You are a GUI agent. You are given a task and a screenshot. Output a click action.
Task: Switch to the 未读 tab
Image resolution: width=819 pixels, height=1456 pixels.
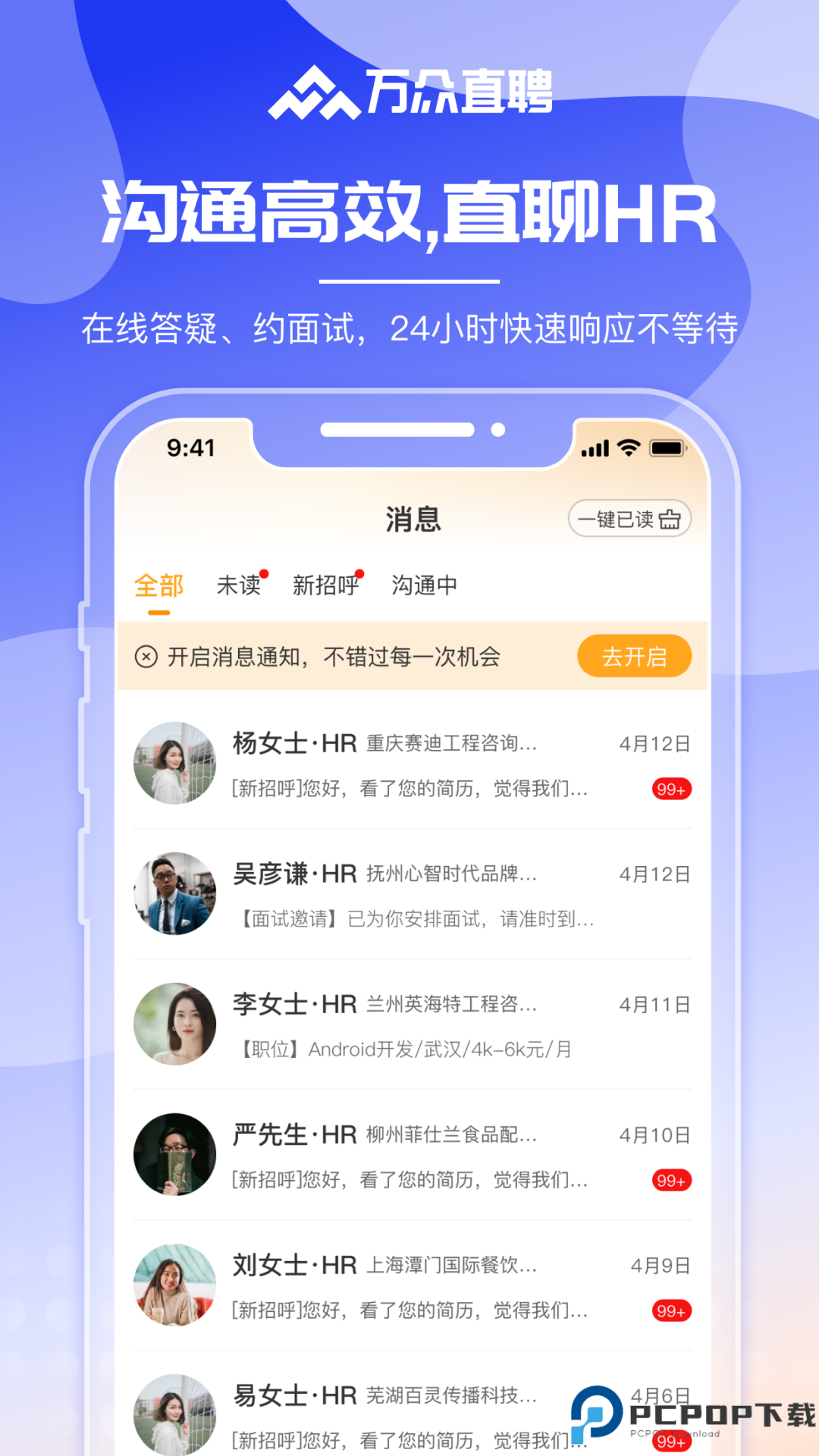click(240, 585)
